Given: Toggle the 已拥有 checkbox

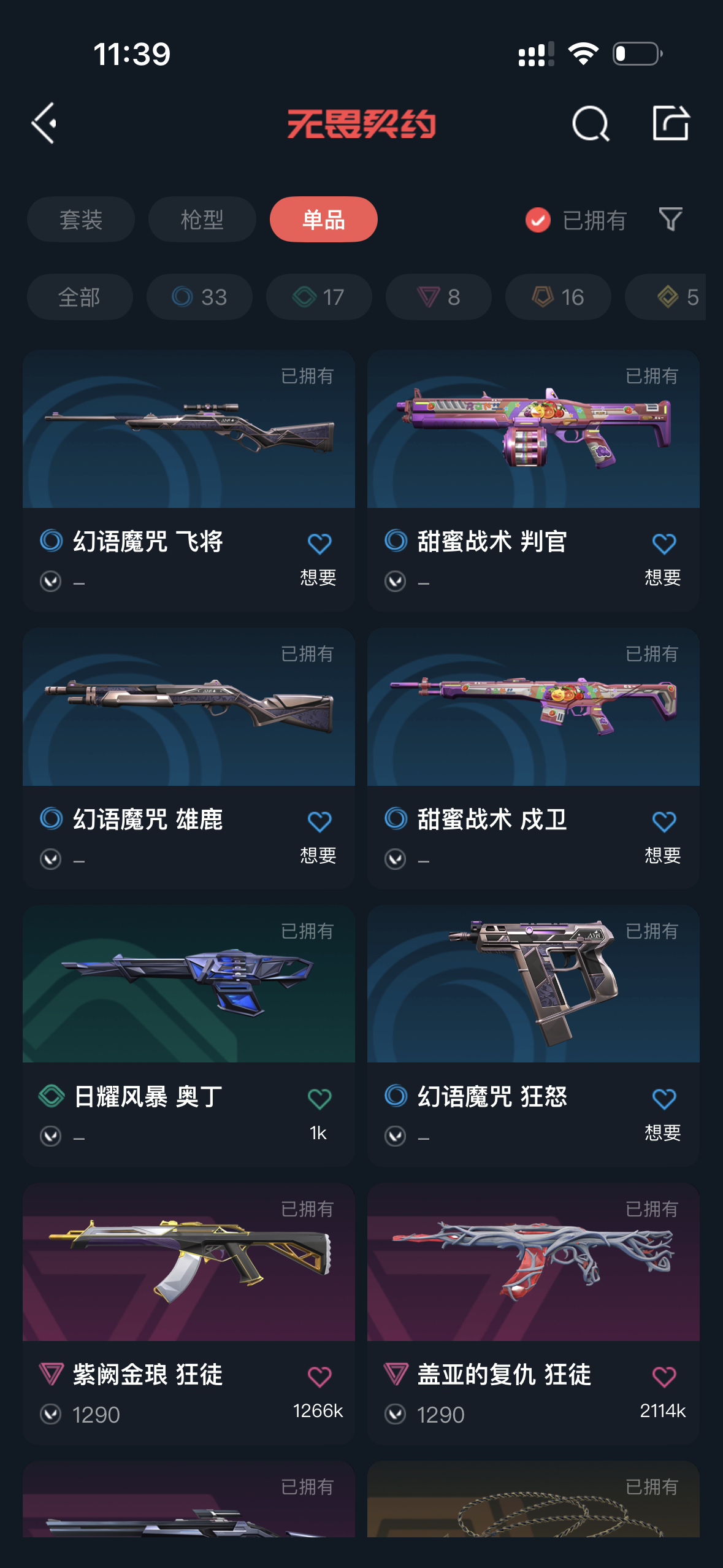Looking at the screenshot, I should [x=538, y=220].
